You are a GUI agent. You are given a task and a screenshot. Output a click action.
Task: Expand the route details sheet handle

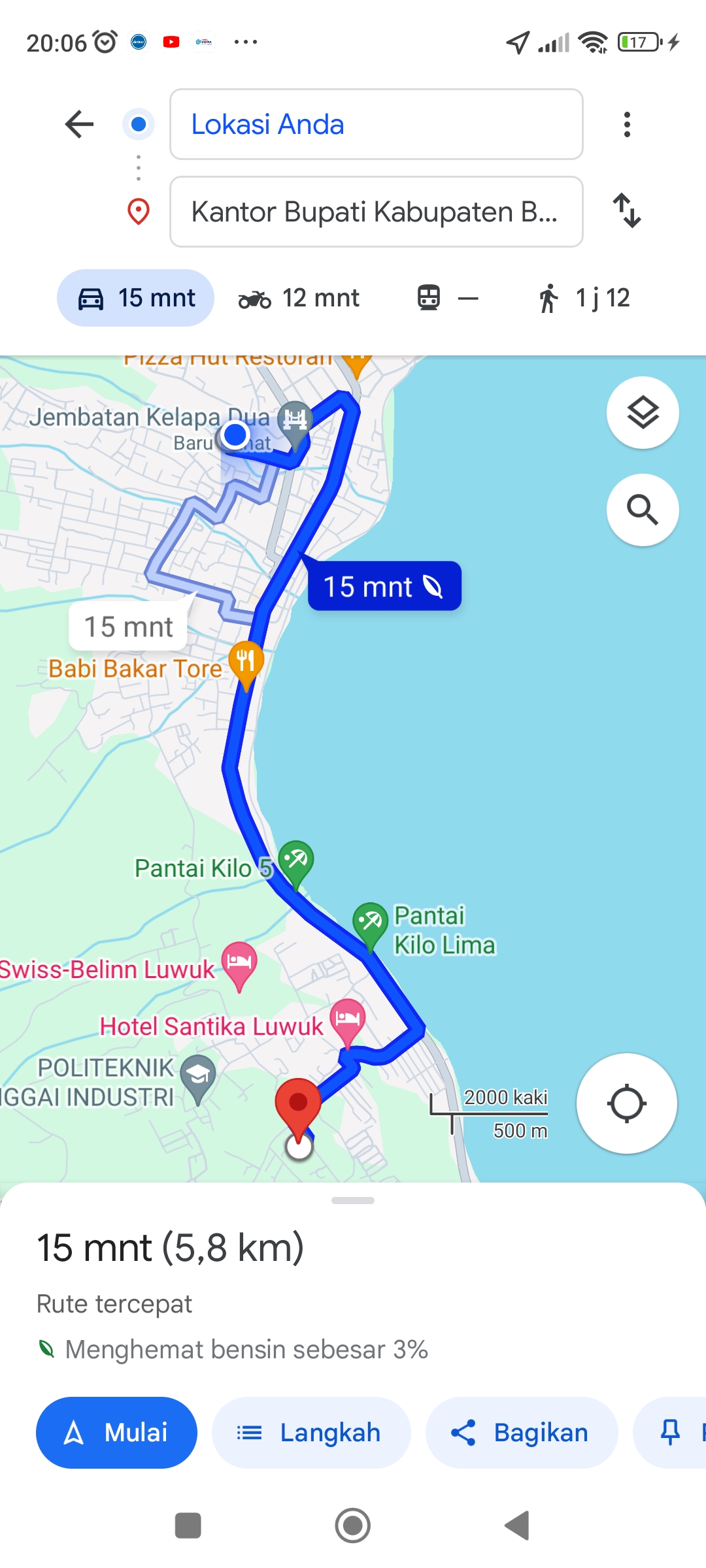click(x=353, y=1200)
